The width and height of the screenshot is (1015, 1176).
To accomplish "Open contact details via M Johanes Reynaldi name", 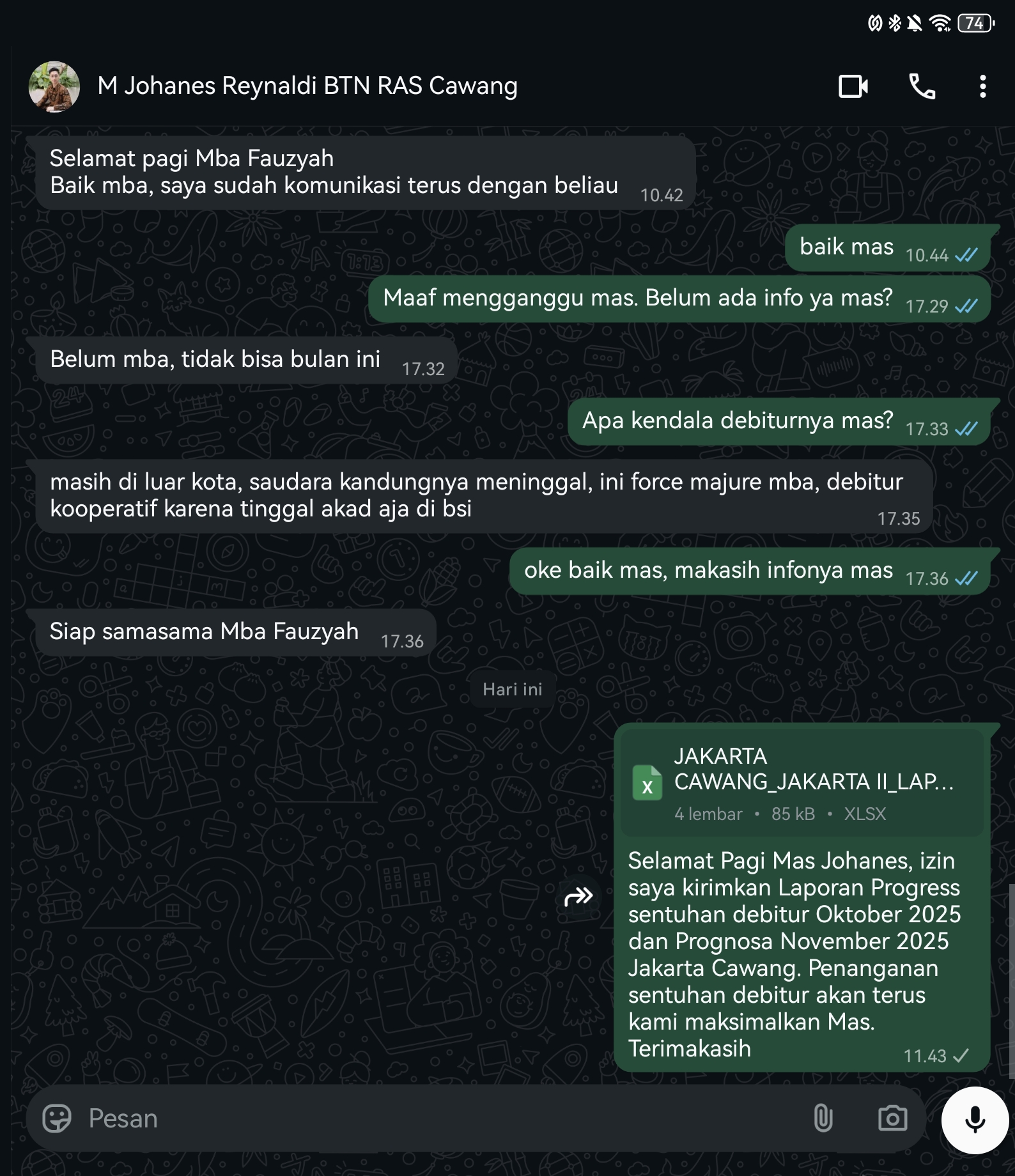I will coord(307,86).
